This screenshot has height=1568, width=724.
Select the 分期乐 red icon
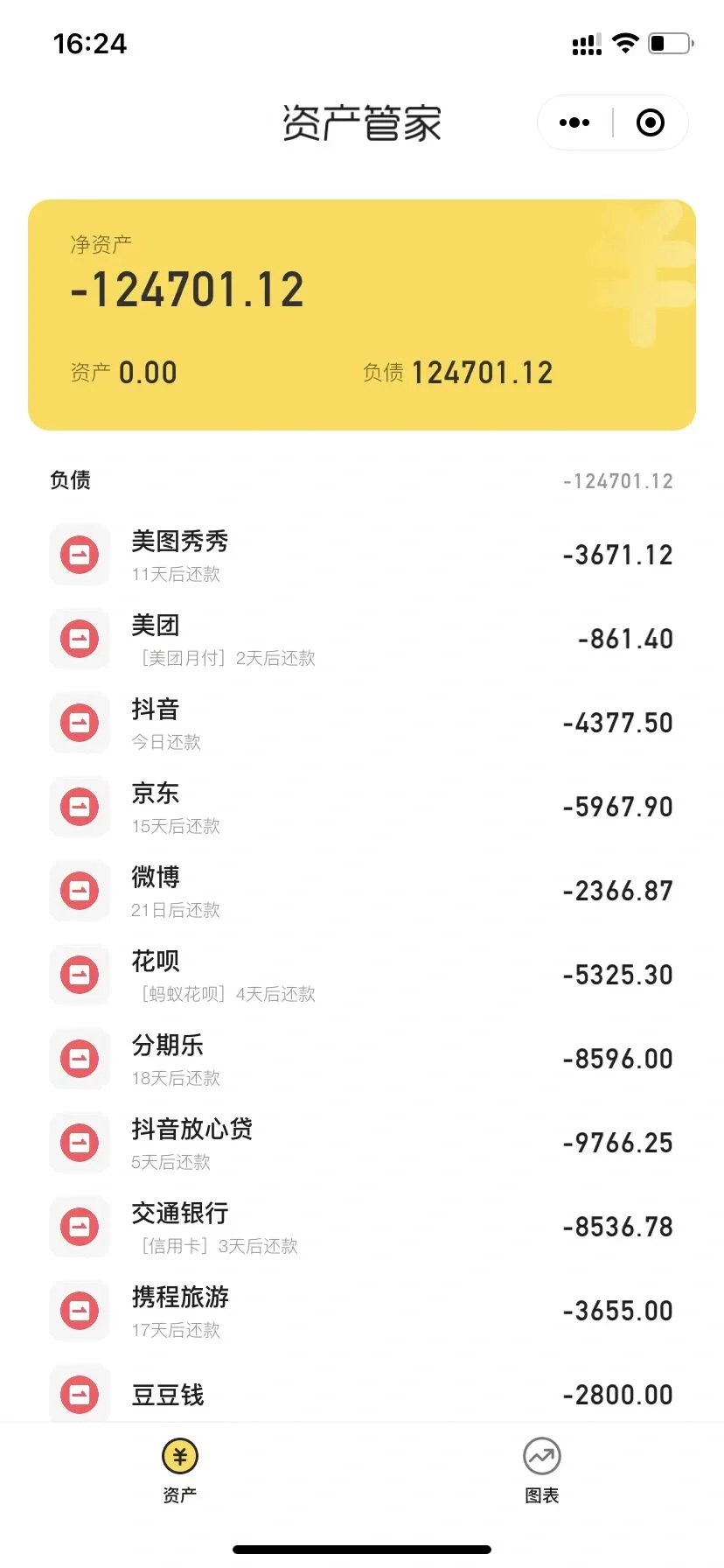coord(80,1059)
